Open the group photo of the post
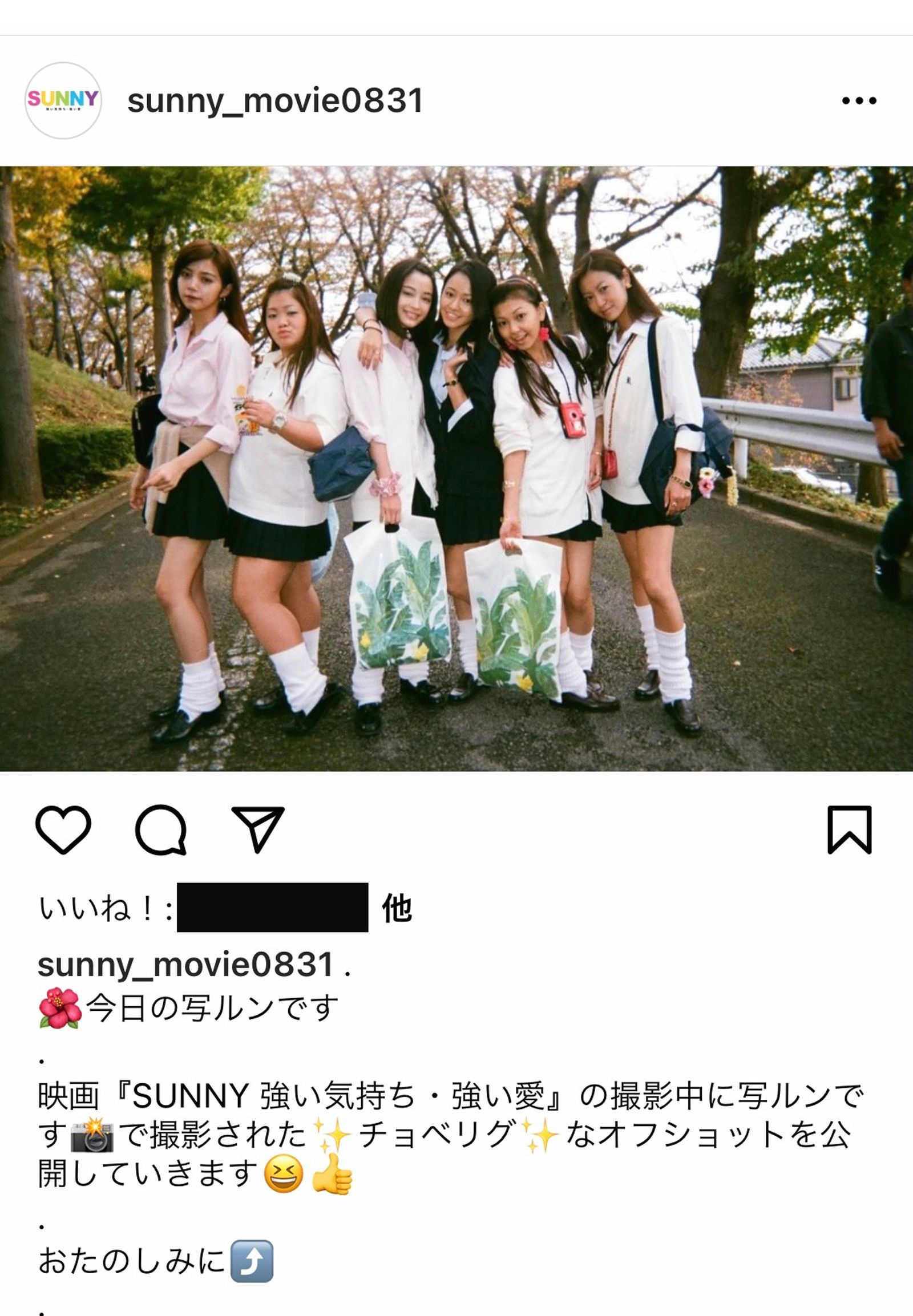 tap(457, 469)
